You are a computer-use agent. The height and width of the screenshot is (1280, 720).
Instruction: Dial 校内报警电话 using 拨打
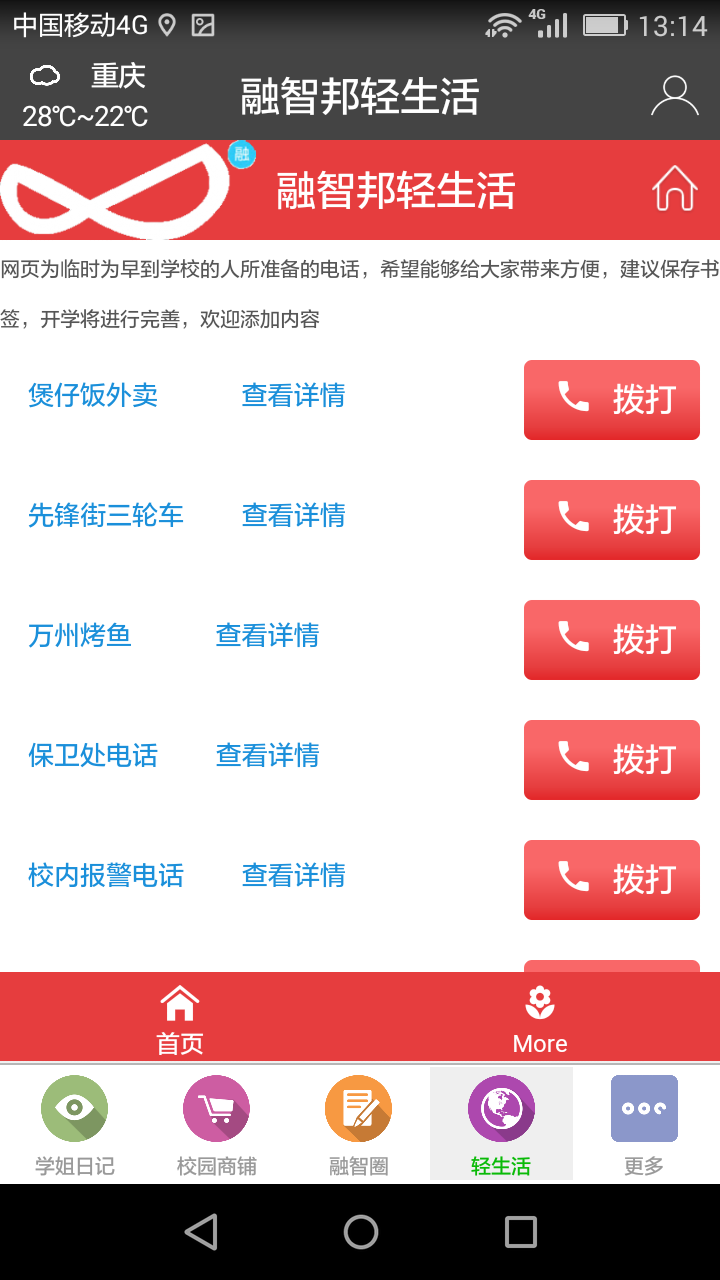[x=611, y=880]
